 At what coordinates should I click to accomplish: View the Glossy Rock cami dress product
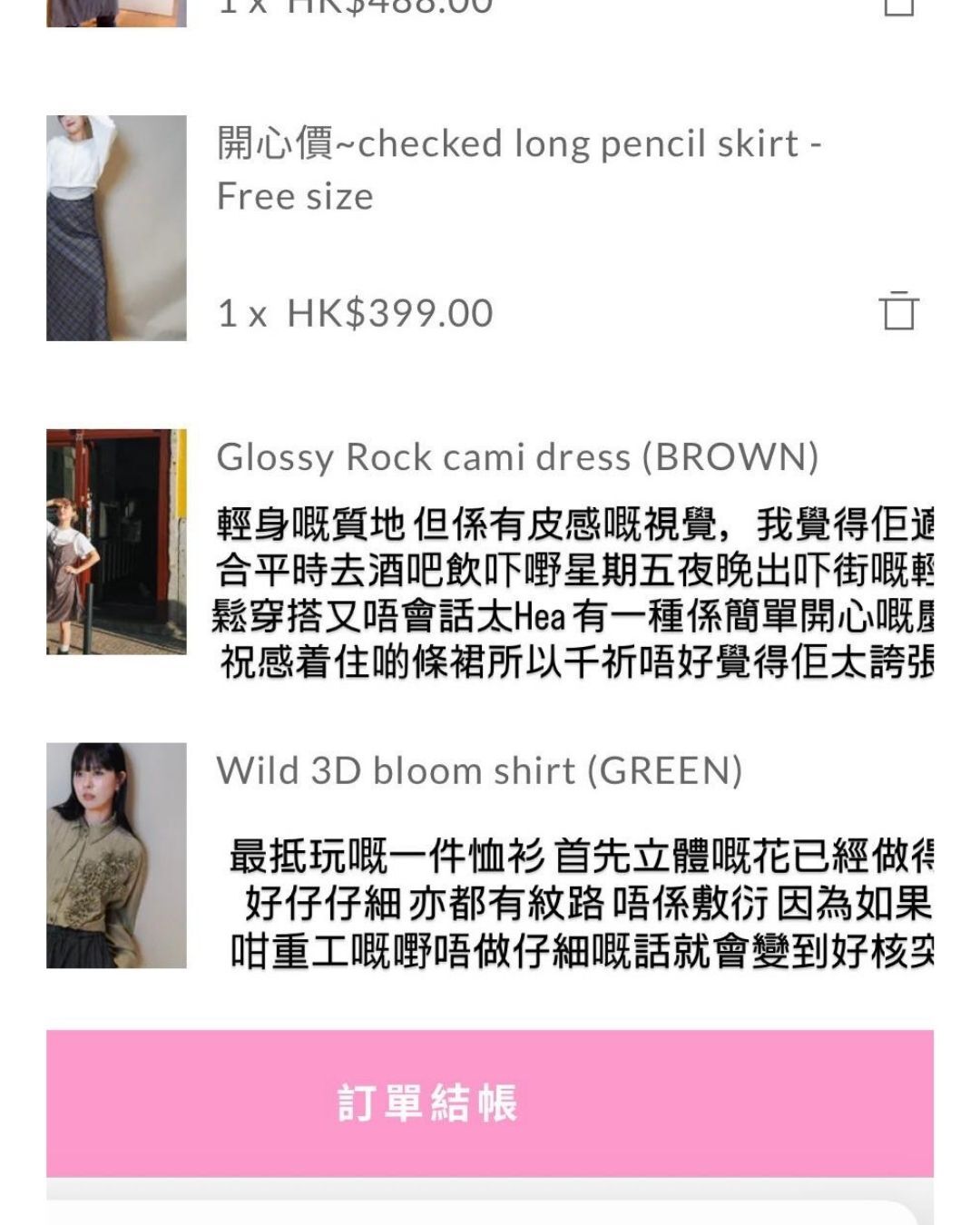(517, 456)
